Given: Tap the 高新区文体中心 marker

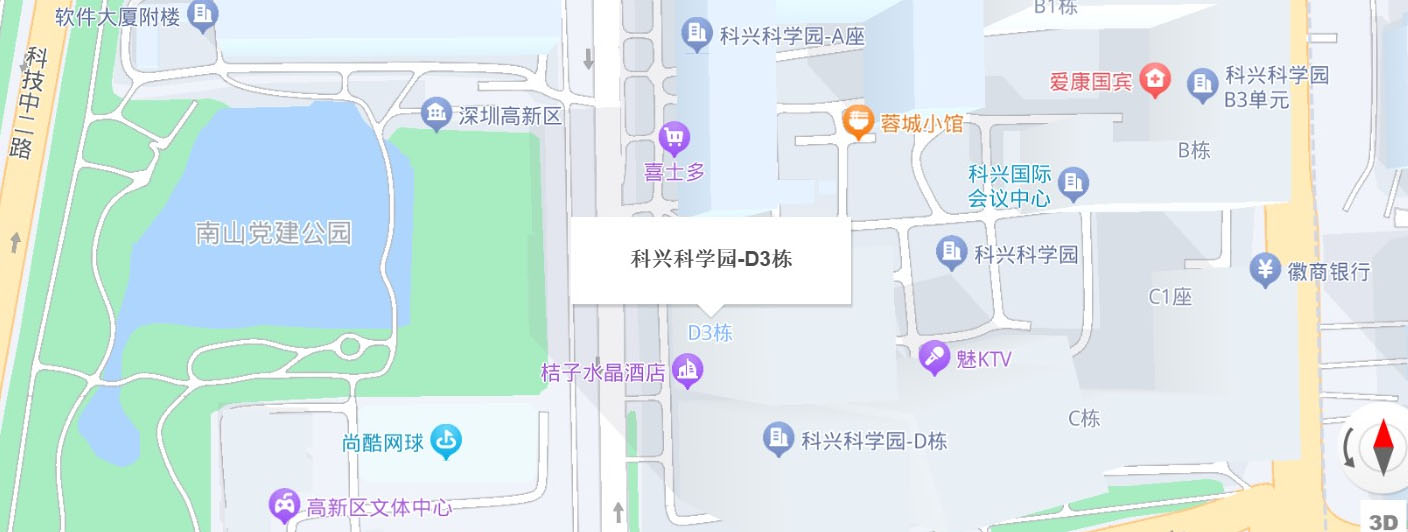Looking at the screenshot, I should point(285,506).
